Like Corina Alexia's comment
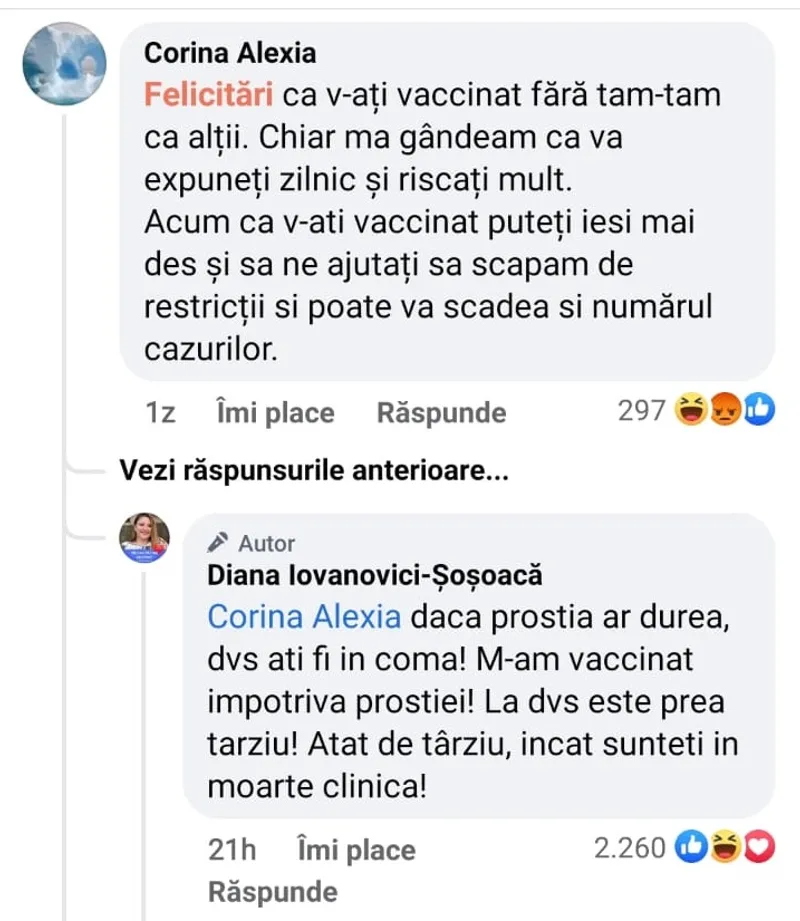Image resolution: width=800 pixels, height=921 pixels. [x=275, y=412]
